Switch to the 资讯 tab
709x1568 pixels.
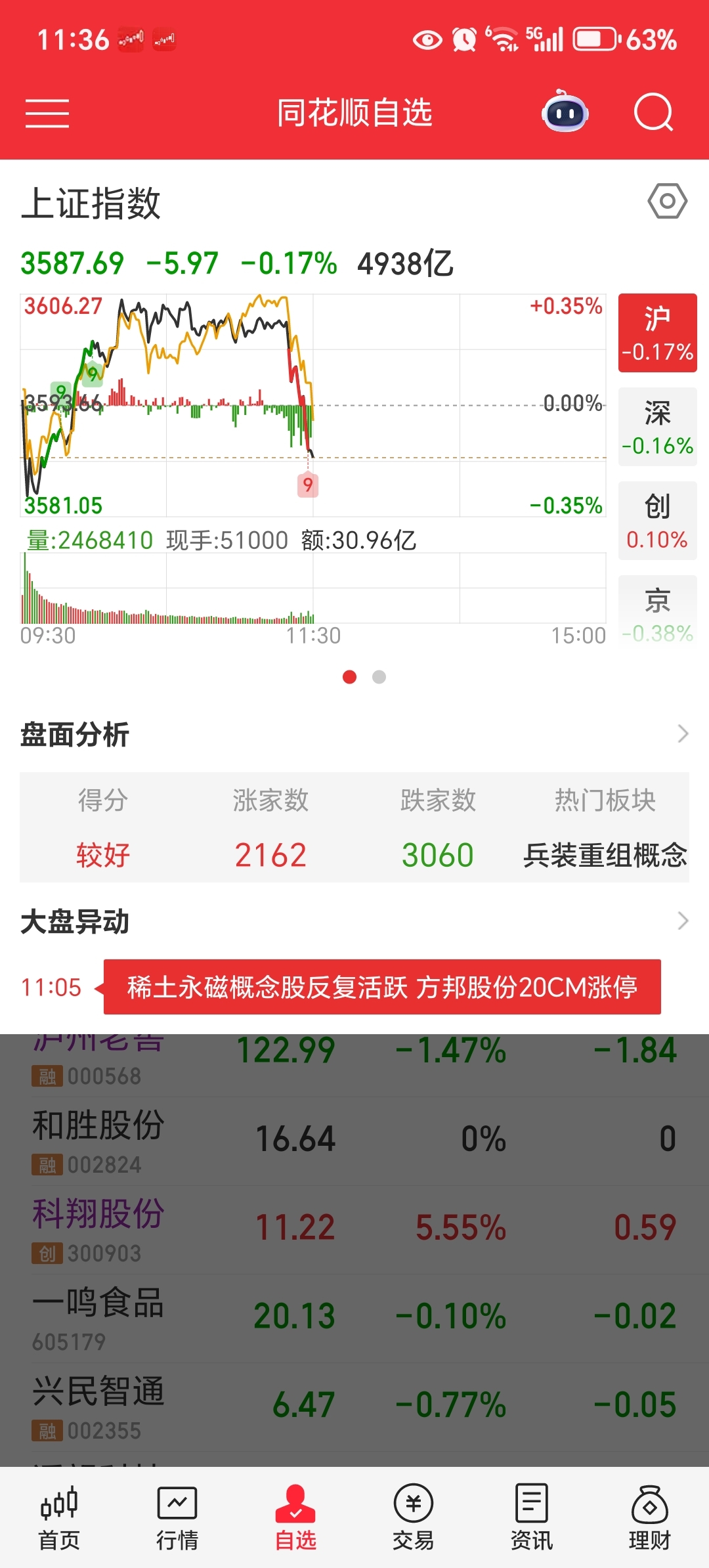[x=532, y=1518]
